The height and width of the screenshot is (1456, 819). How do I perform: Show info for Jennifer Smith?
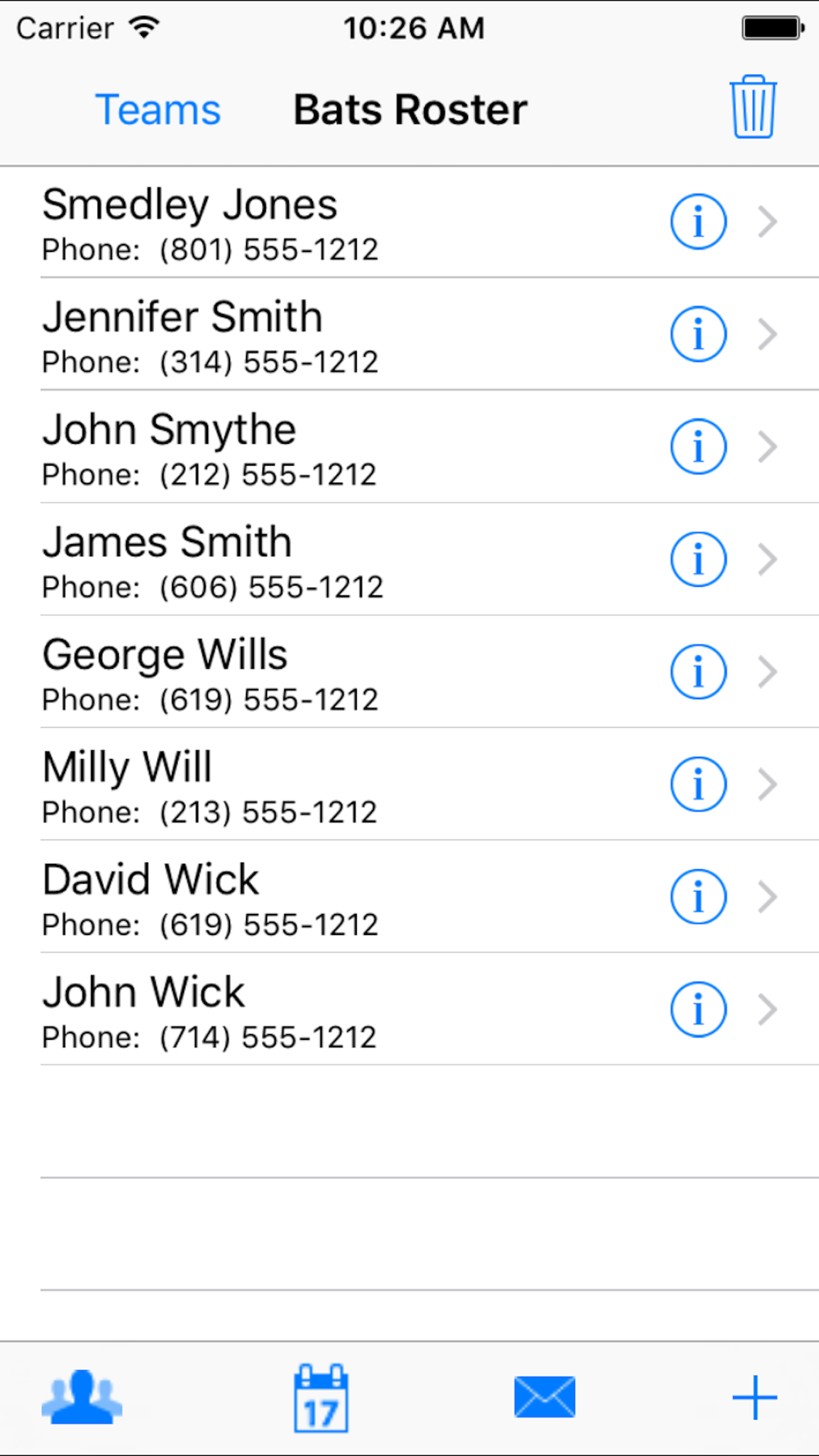[x=698, y=334]
